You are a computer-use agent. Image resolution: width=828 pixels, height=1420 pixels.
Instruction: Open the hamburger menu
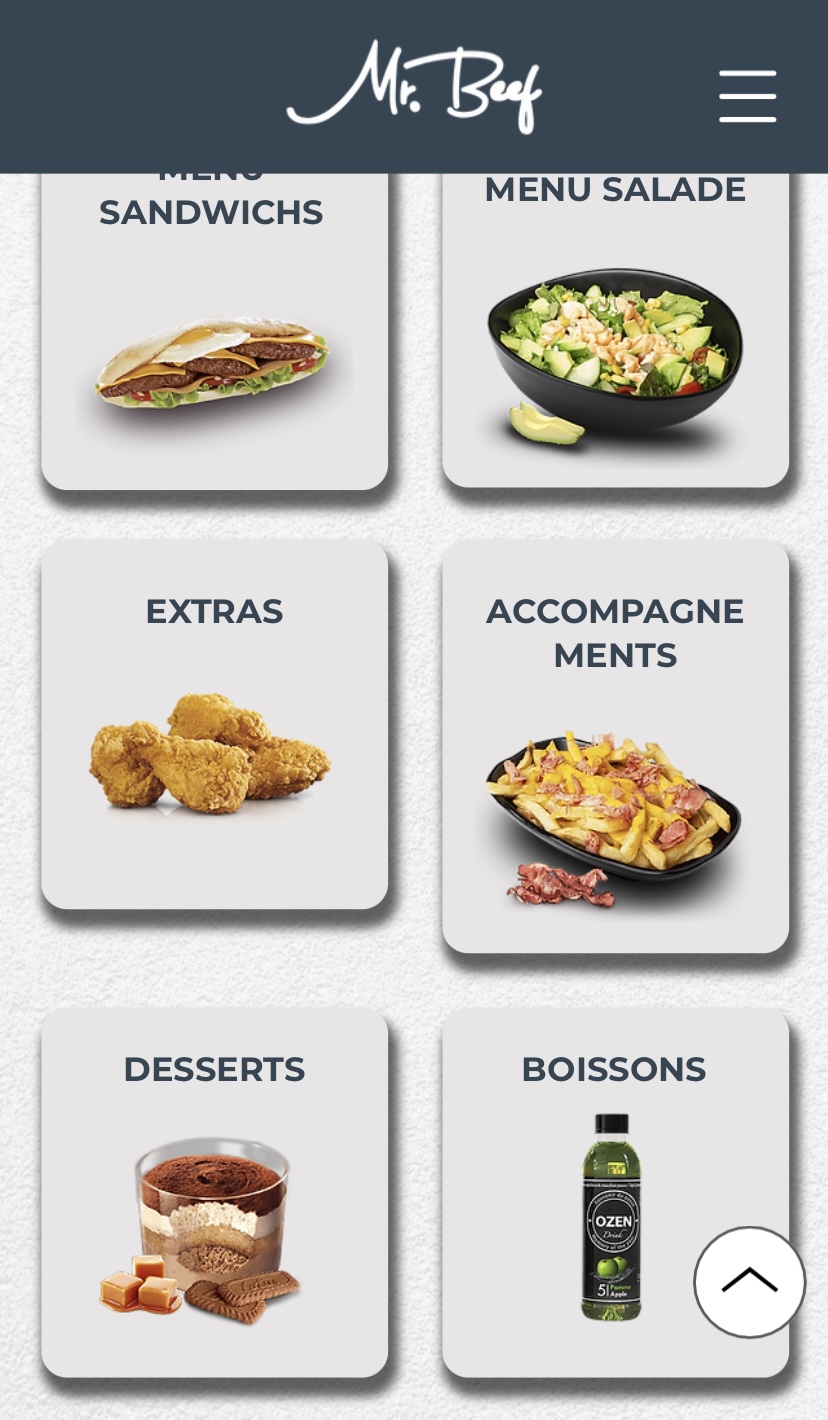point(747,96)
